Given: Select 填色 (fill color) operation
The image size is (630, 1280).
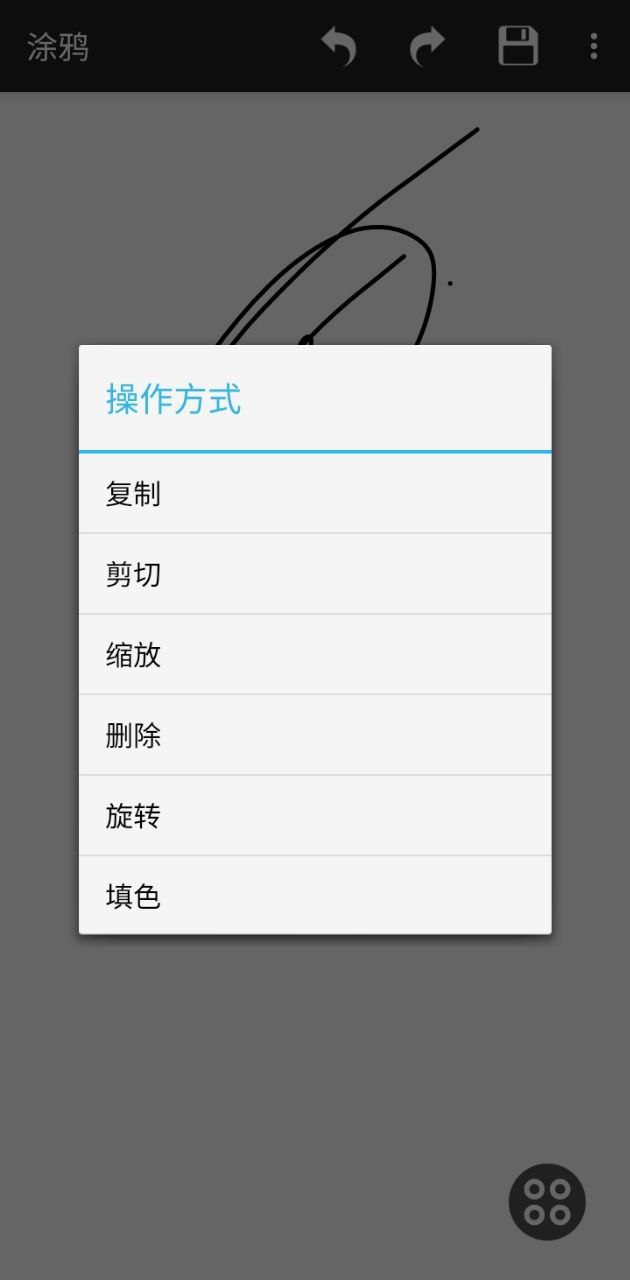Looking at the screenshot, I should pos(314,896).
